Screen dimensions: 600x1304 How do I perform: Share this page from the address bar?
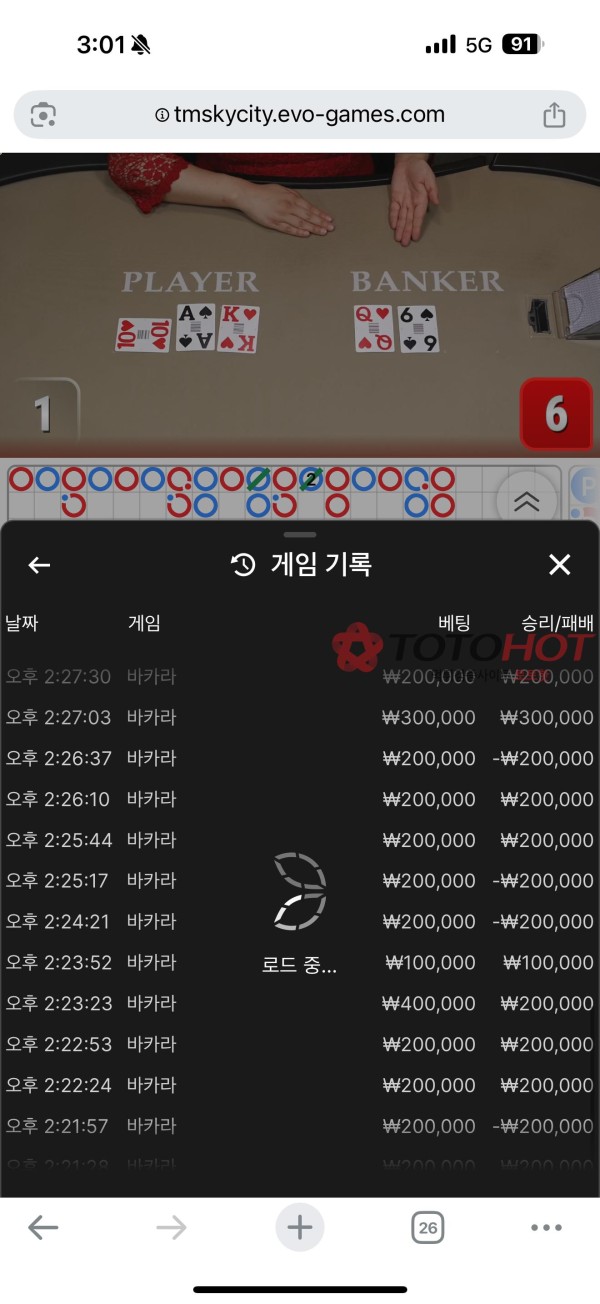tap(554, 115)
